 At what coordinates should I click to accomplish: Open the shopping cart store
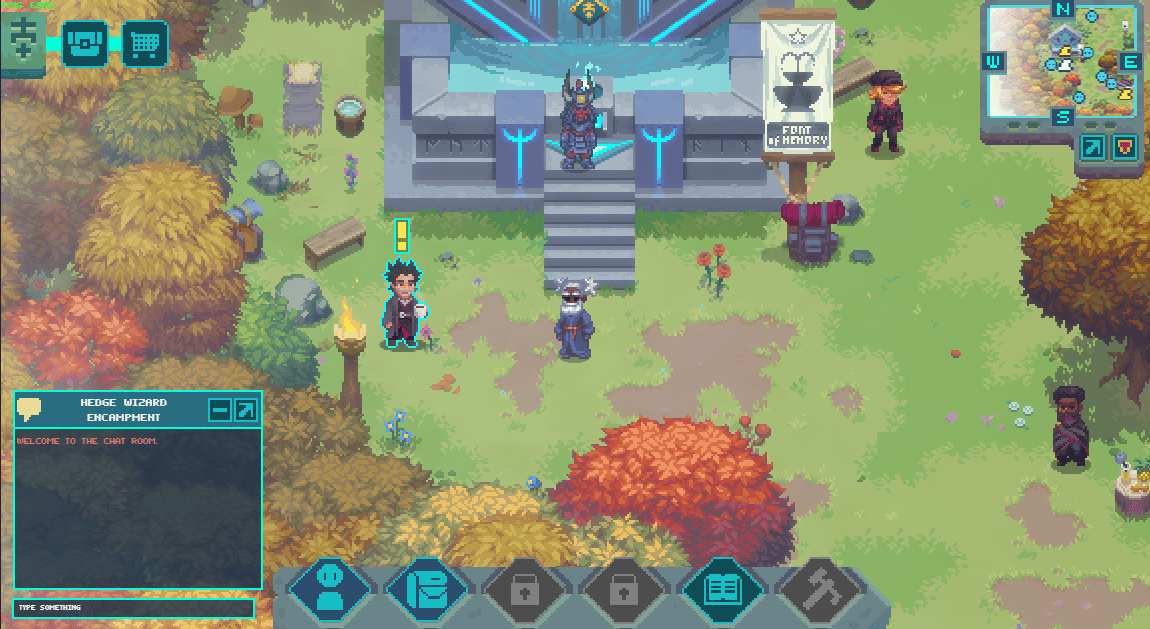144,44
